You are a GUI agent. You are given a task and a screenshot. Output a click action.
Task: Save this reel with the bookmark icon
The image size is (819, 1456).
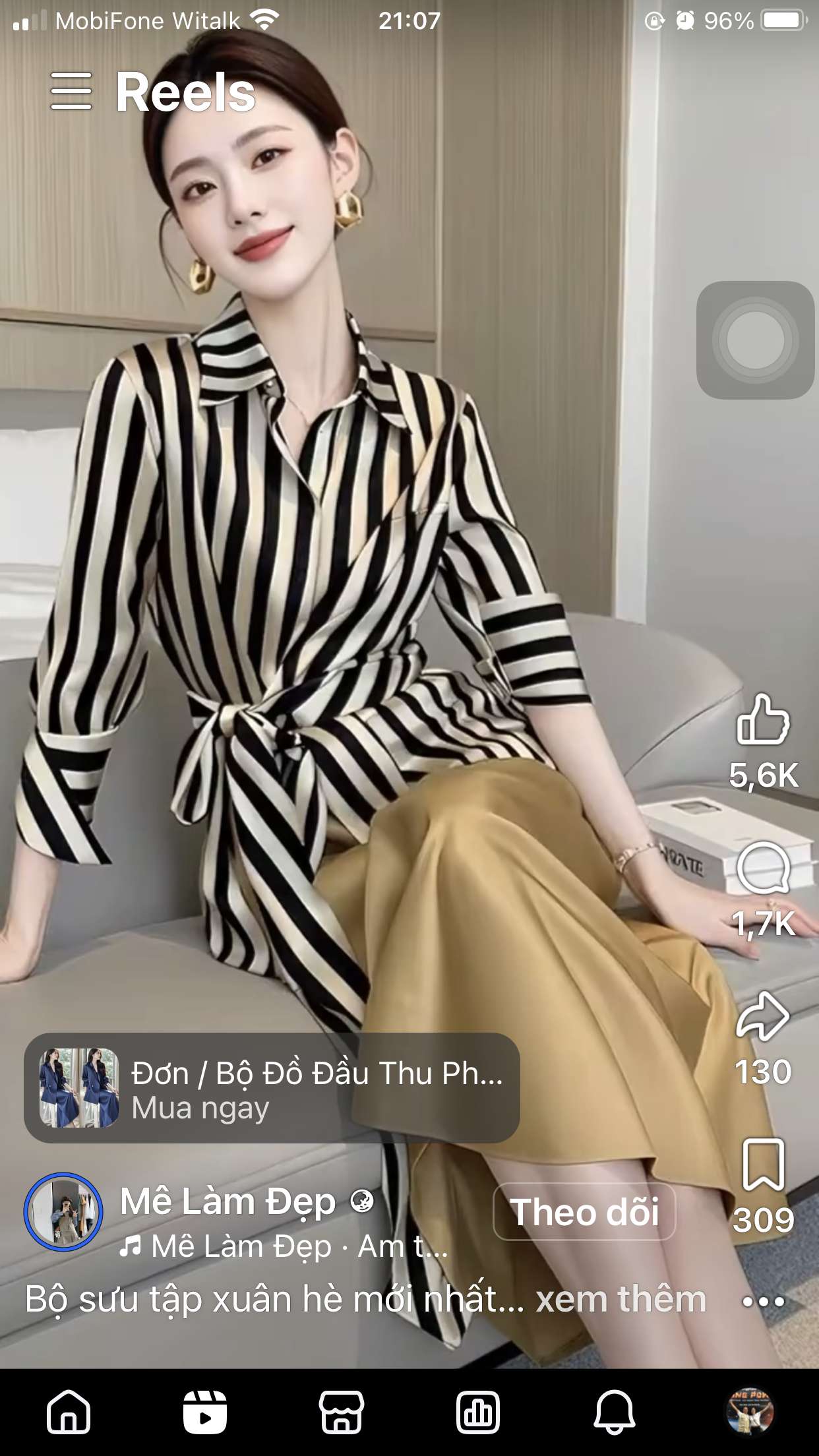click(x=763, y=1165)
